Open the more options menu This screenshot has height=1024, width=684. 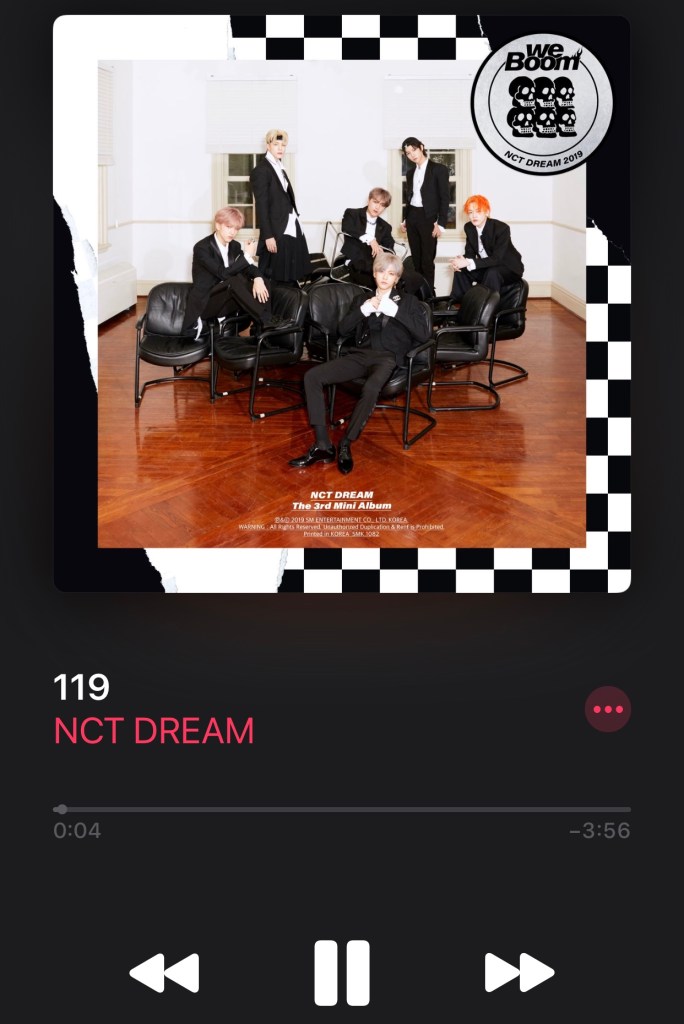[607, 709]
